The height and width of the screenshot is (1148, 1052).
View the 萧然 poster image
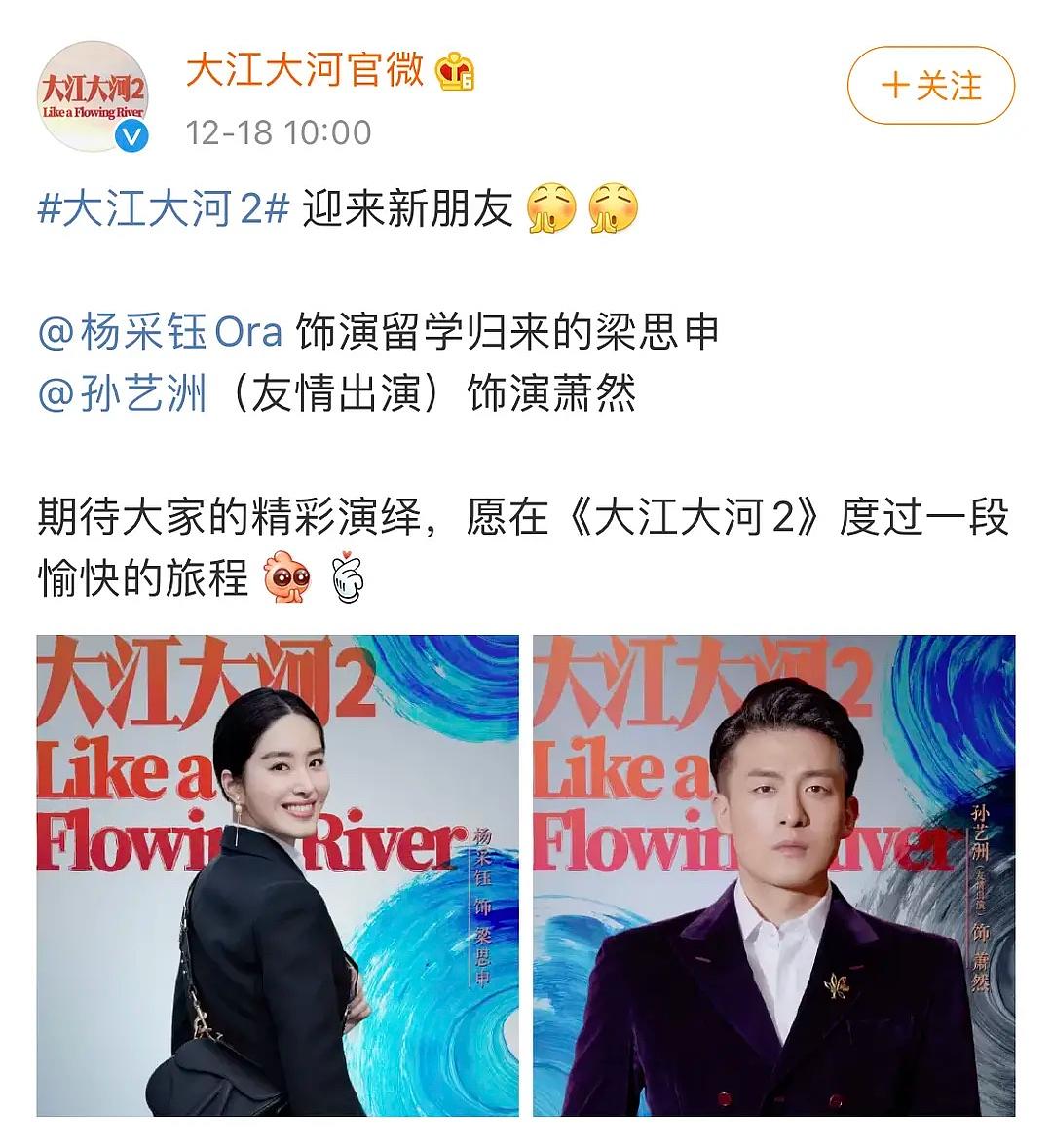coord(773,874)
